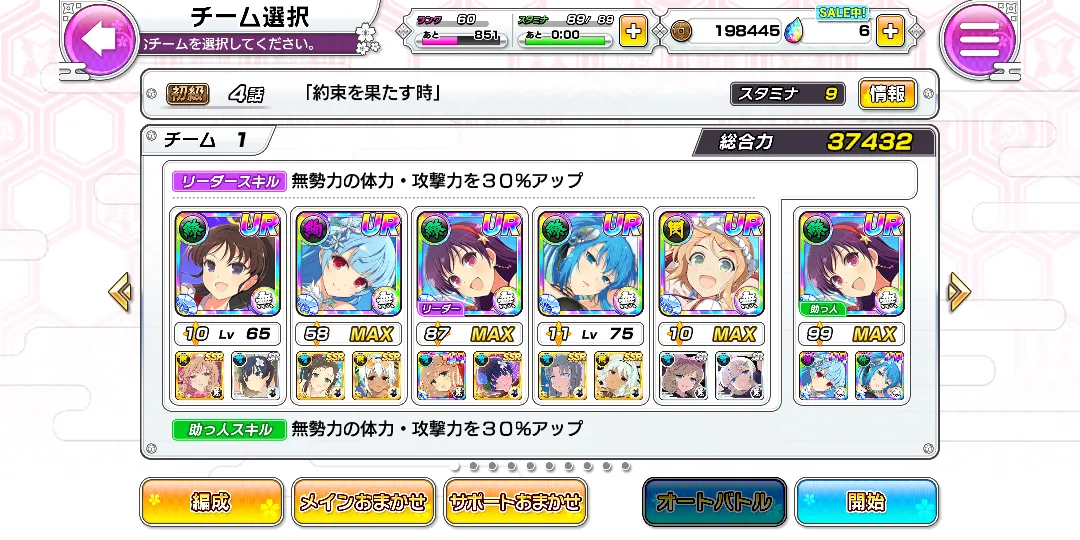This screenshot has width=1080, height=540.
Task: Select the blonde maid card at 10 MAX
Action: (x=711, y=265)
